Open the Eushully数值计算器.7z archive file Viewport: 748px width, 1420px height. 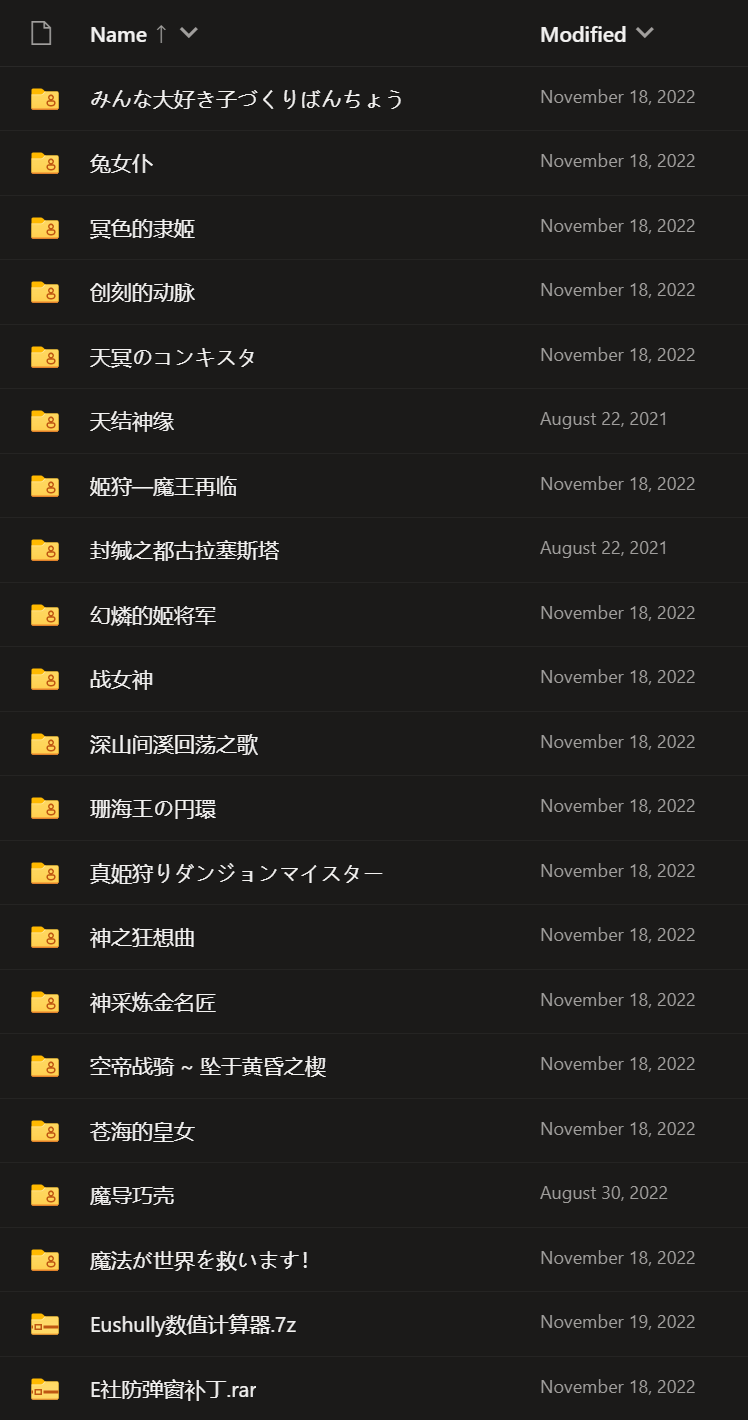[192, 1325]
